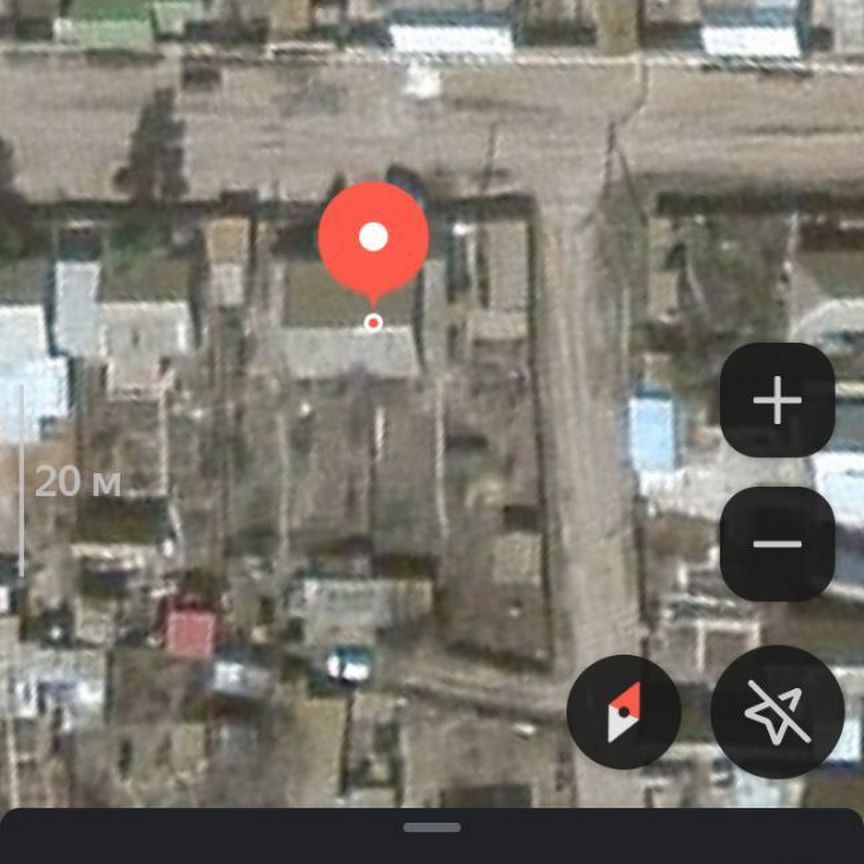Screen dimensions: 864x864
Task: Reset map orientation with the compass
Action: (624, 712)
